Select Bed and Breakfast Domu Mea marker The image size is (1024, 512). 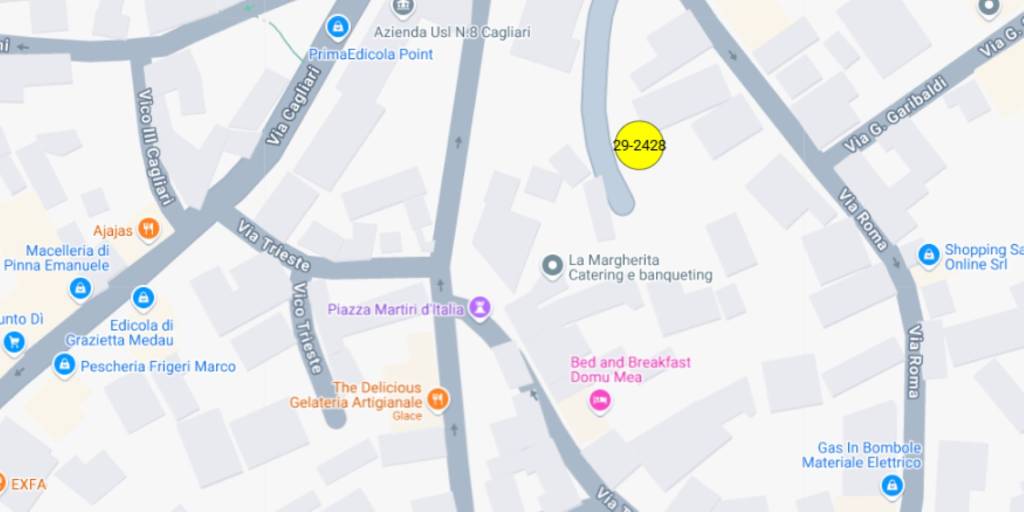[601, 401]
